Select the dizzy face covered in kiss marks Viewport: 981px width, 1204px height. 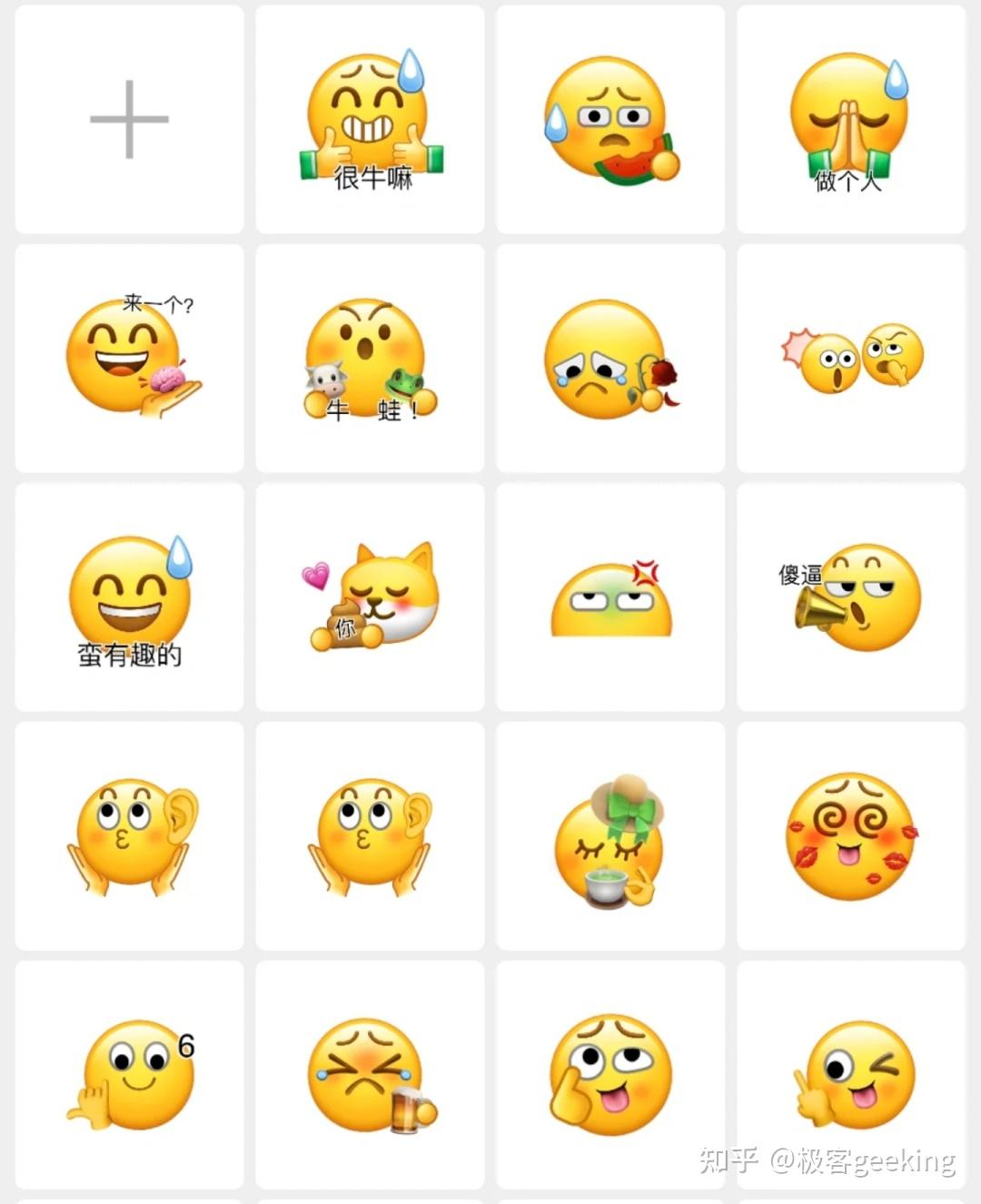pyautogui.click(x=850, y=836)
